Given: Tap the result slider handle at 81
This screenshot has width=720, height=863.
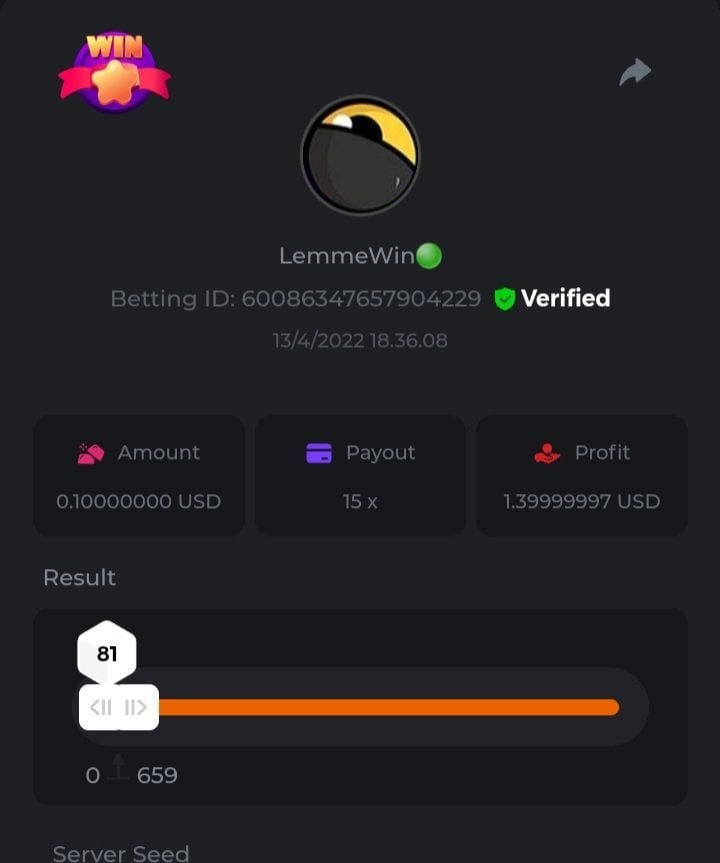Looking at the screenshot, I should [x=119, y=708].
